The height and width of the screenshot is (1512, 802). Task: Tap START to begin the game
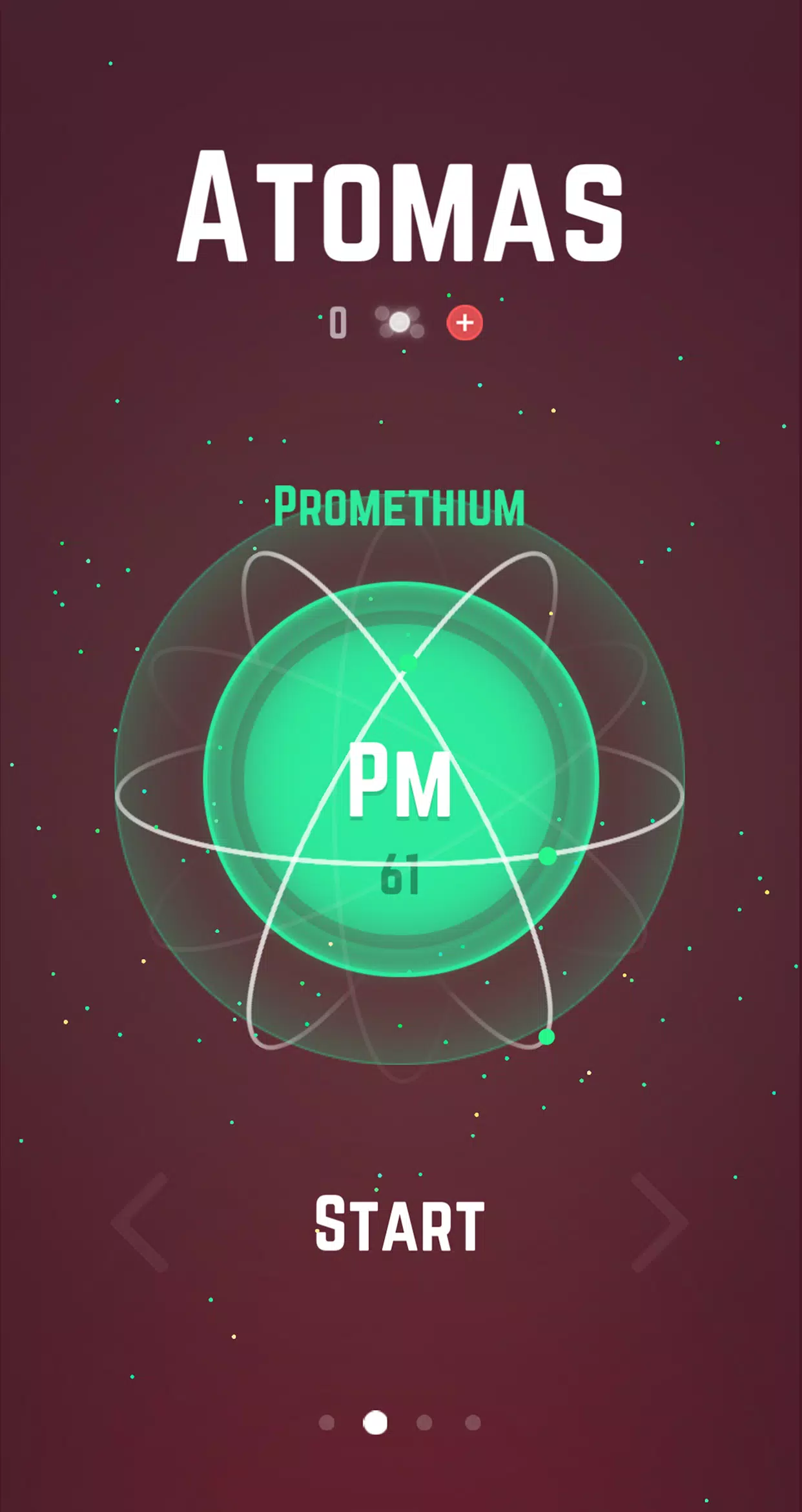pos(400,1224)
